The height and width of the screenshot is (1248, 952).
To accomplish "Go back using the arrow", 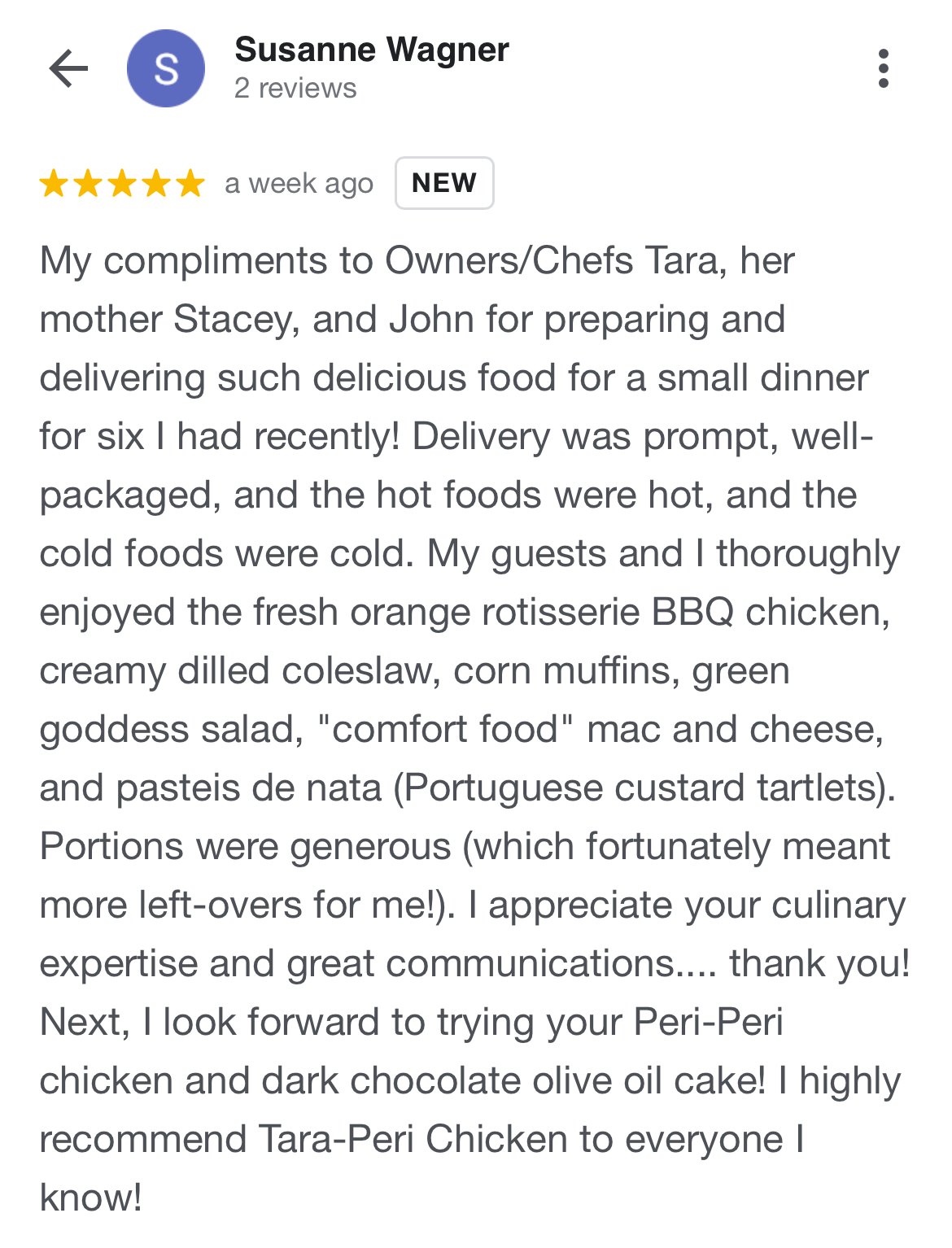I will point(68,68).
